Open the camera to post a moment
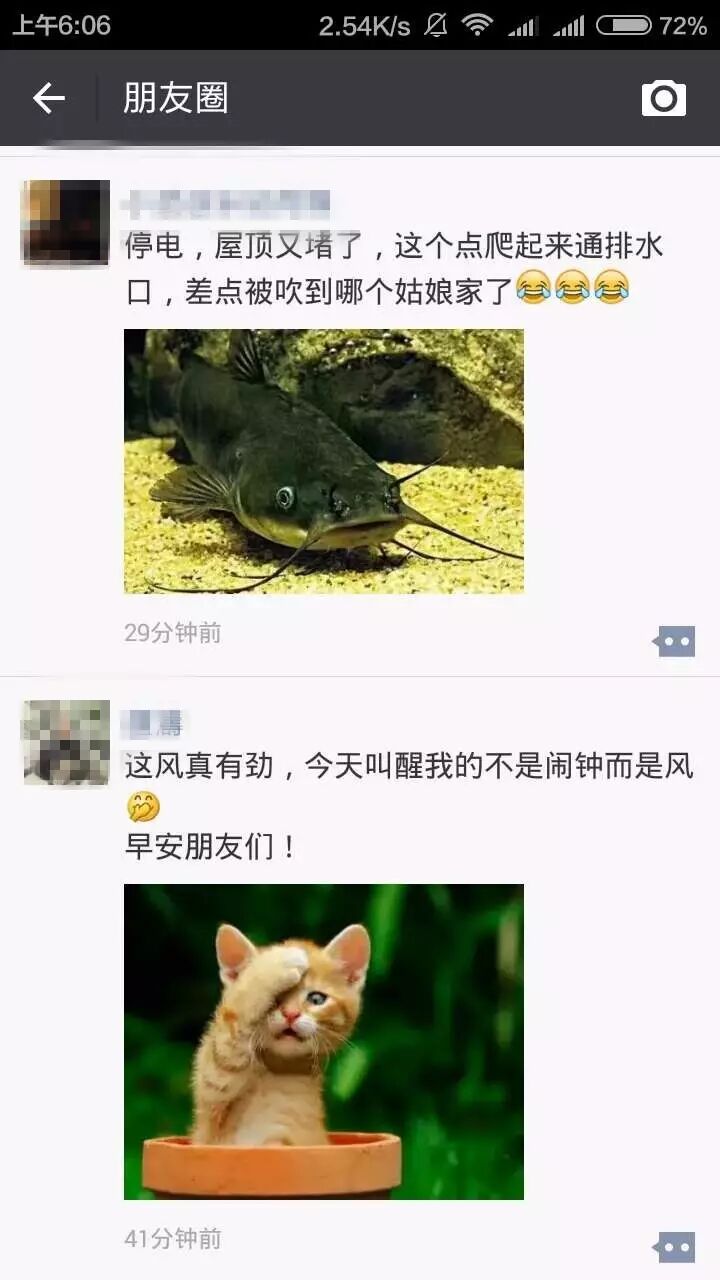This screenshot has width=720, height=1280. pos(663,98)
